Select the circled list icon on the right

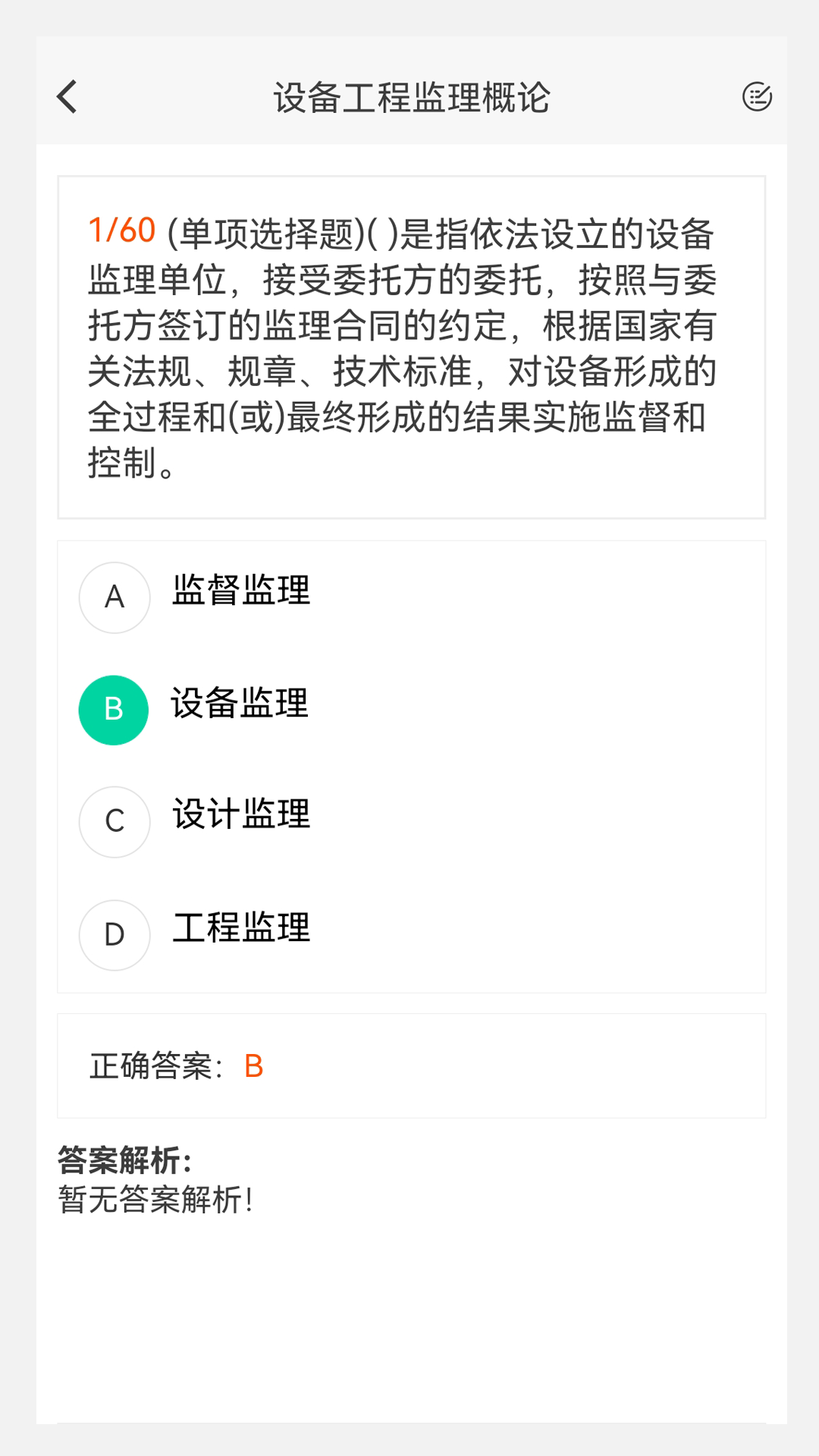click(x=756, y=97)
